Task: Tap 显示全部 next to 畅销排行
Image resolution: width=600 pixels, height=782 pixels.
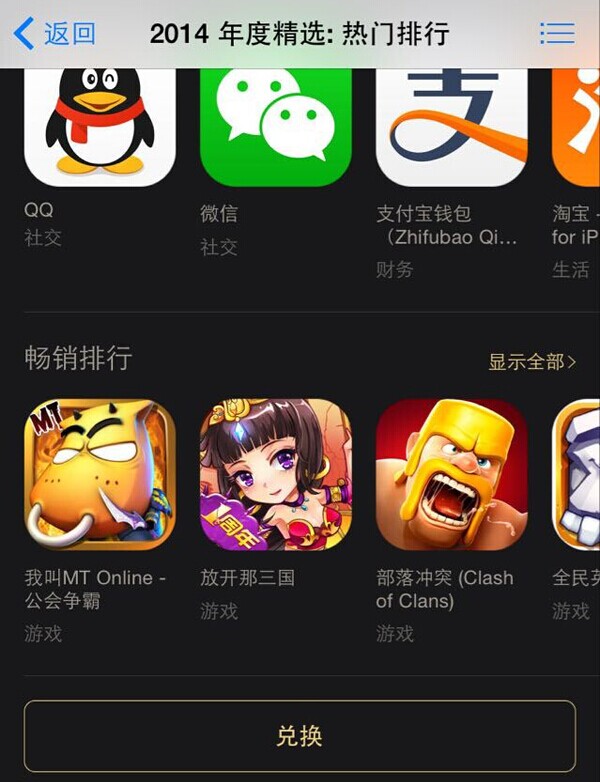Action: pyautogui.click(x=531, y=361)
